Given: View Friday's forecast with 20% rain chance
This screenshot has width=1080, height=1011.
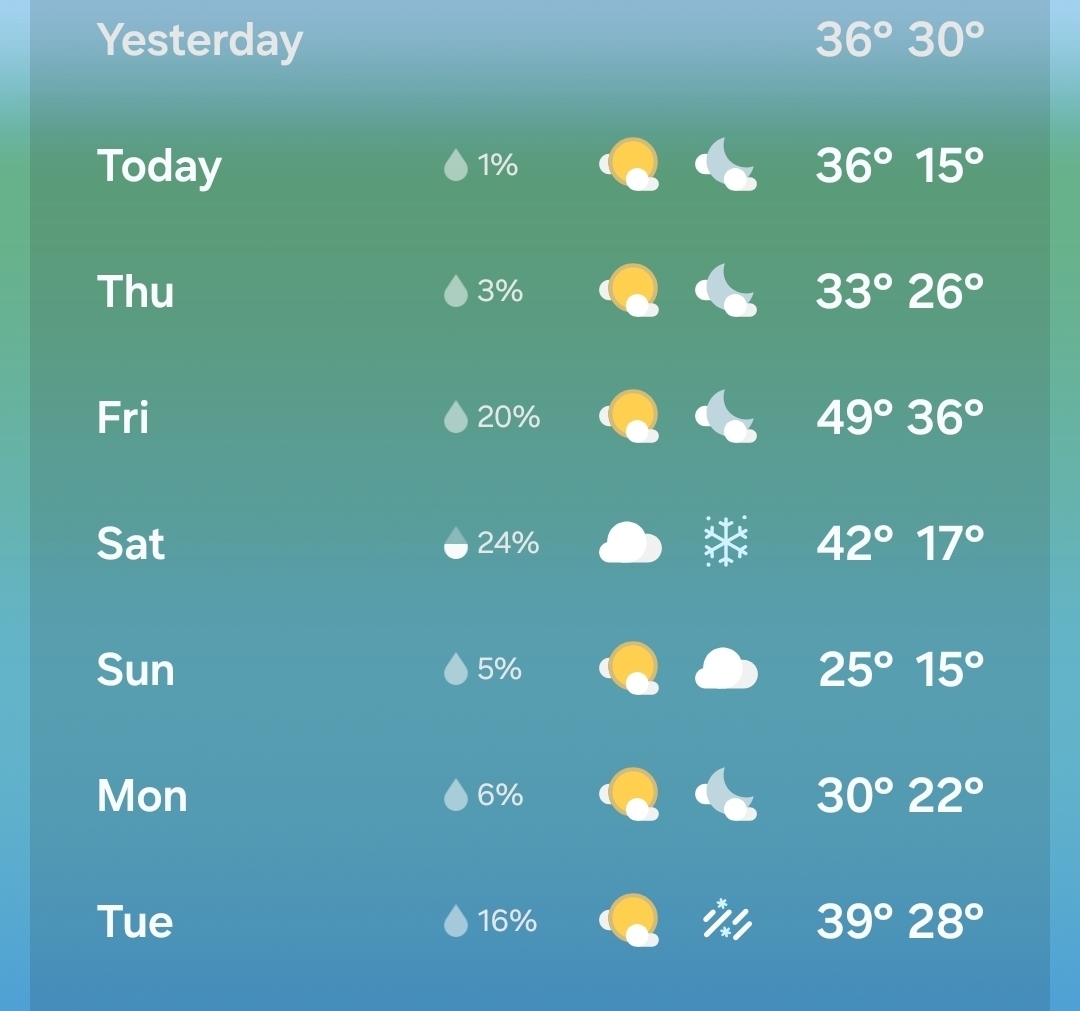Looking at the screenshot, I should [540, 417].
